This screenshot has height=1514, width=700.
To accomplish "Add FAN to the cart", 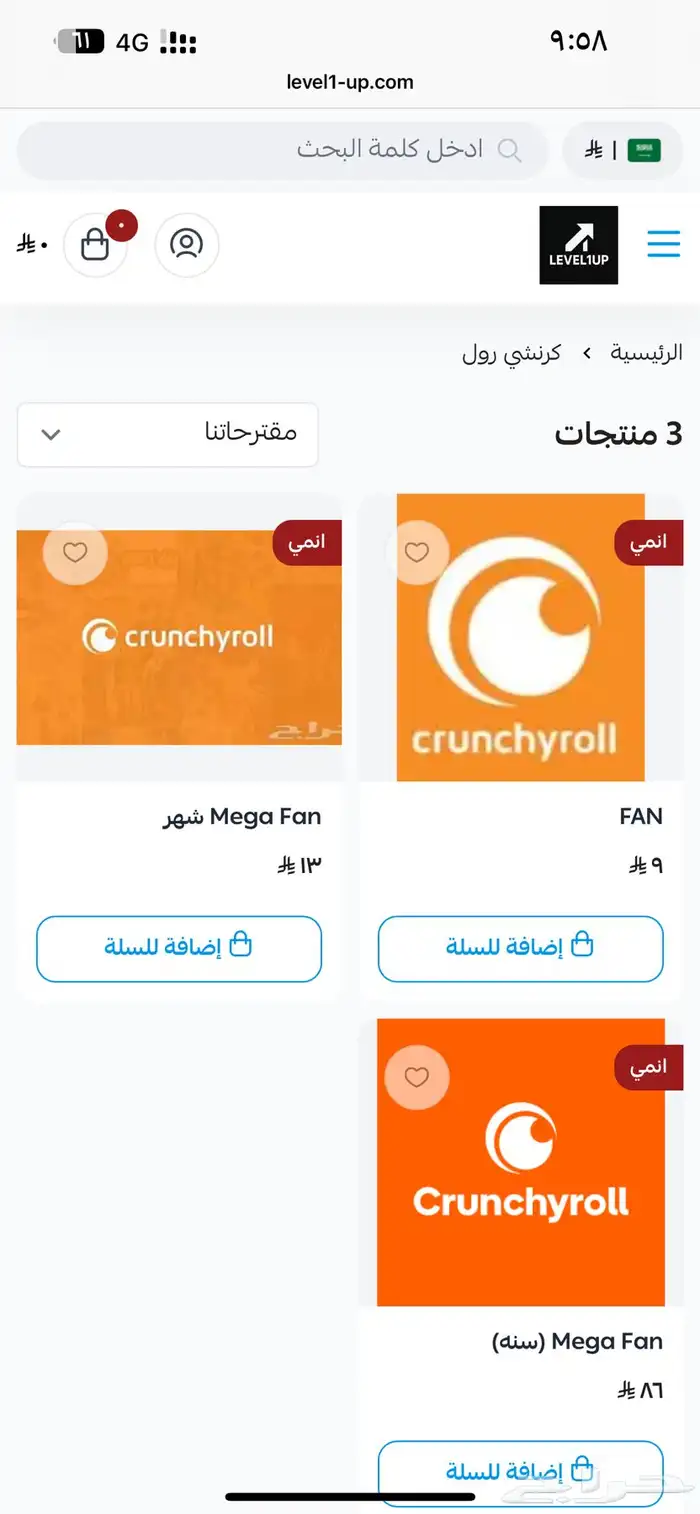I will [520, 947].
